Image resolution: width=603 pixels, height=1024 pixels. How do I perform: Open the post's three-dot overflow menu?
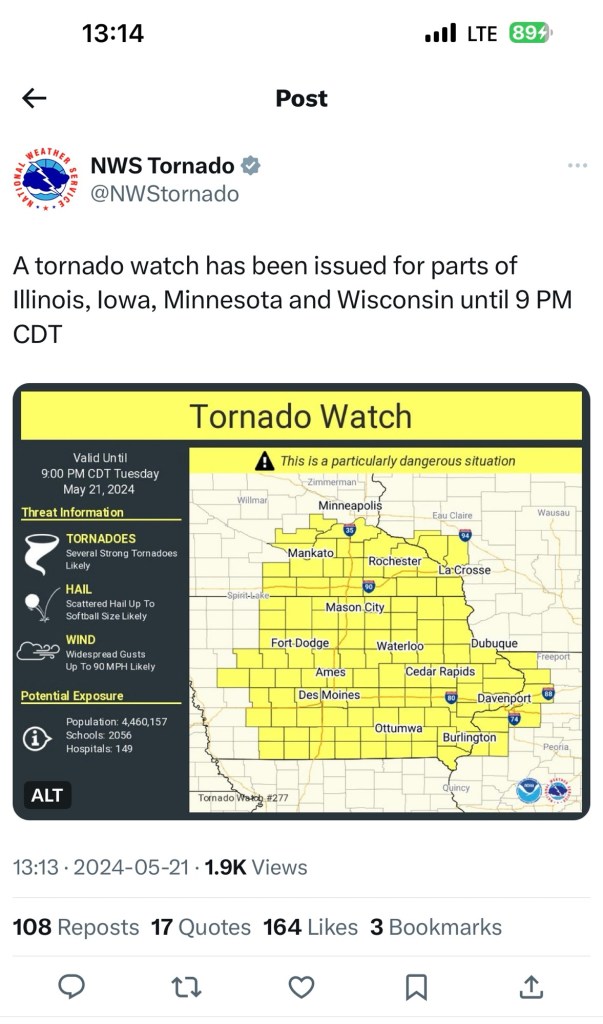[x=577, y=165]
